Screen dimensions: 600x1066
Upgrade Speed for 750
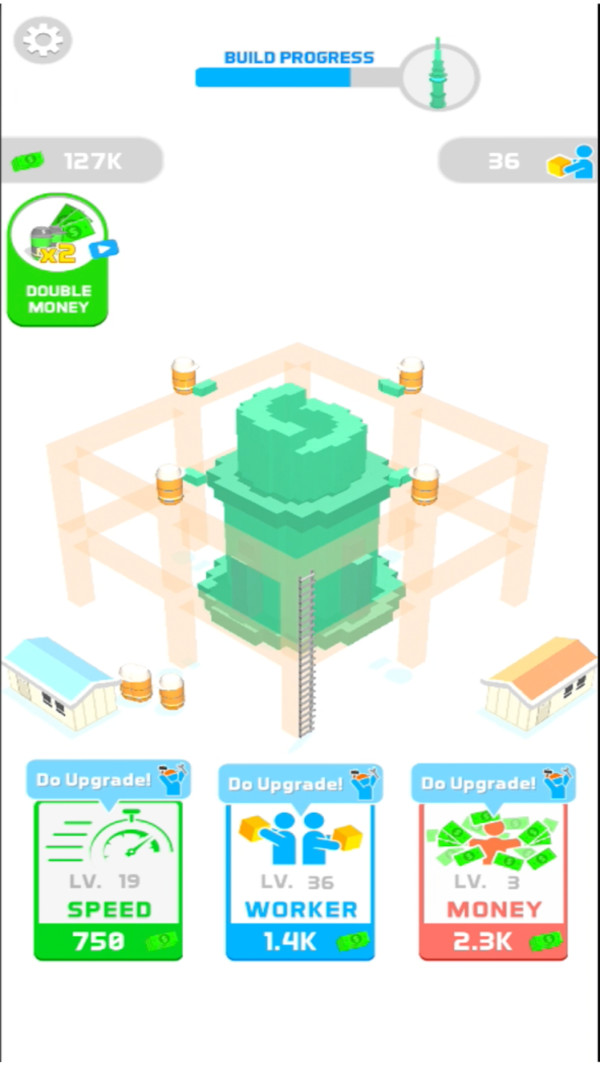[x=108, y=880]
